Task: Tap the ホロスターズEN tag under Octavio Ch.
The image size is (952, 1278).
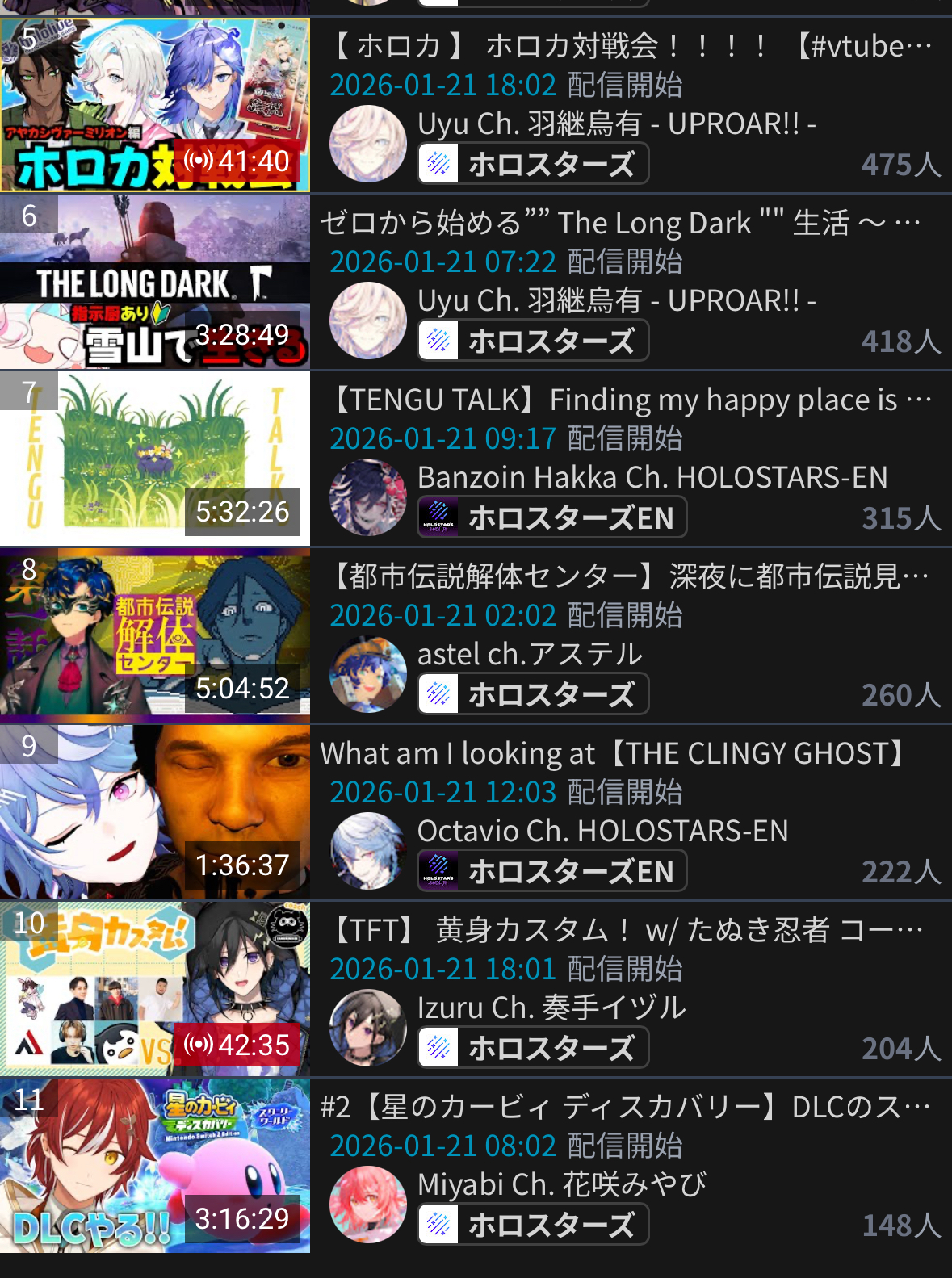Action: click(552, 871)
